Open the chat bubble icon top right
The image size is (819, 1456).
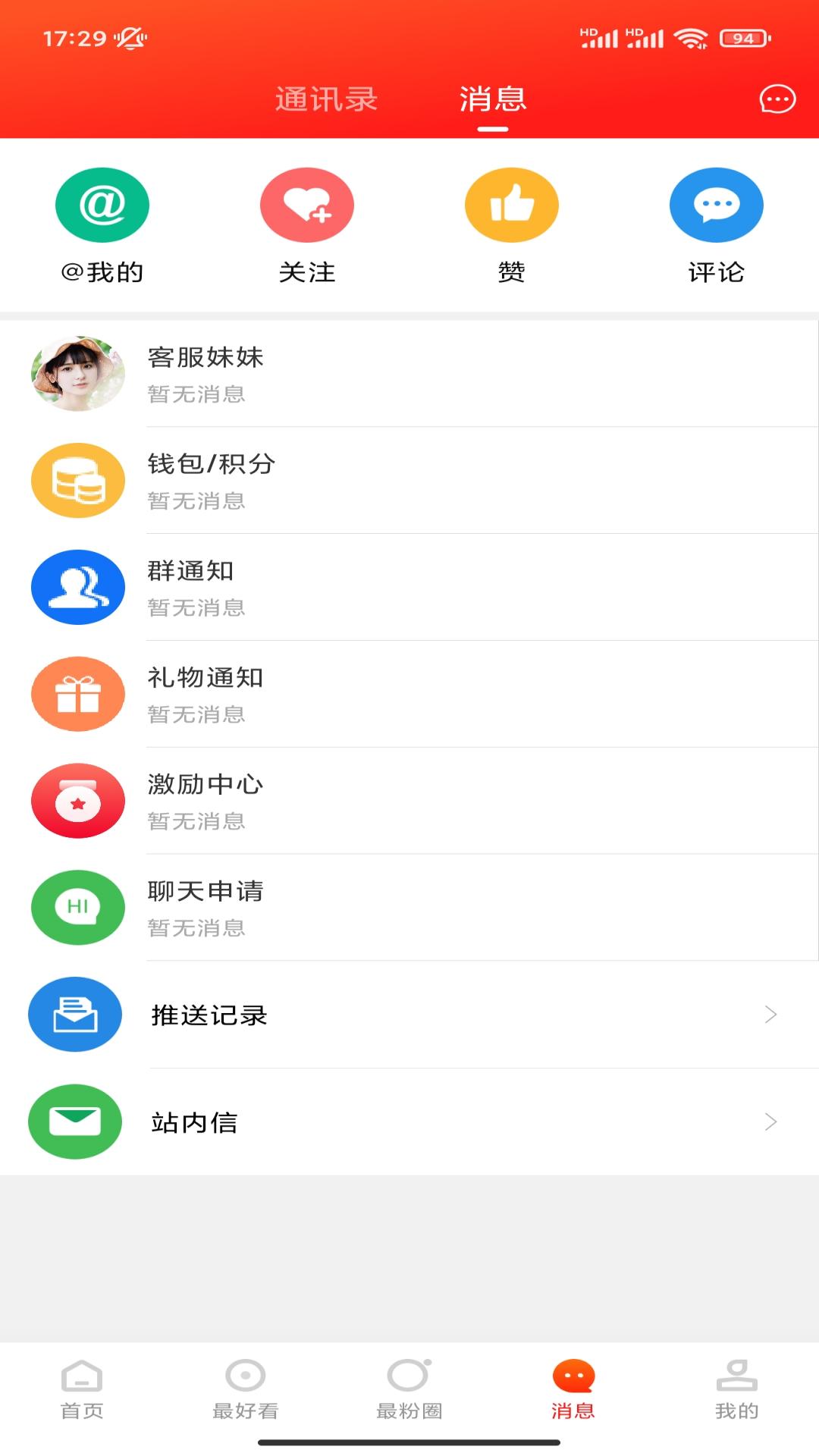tap(774, 99)
